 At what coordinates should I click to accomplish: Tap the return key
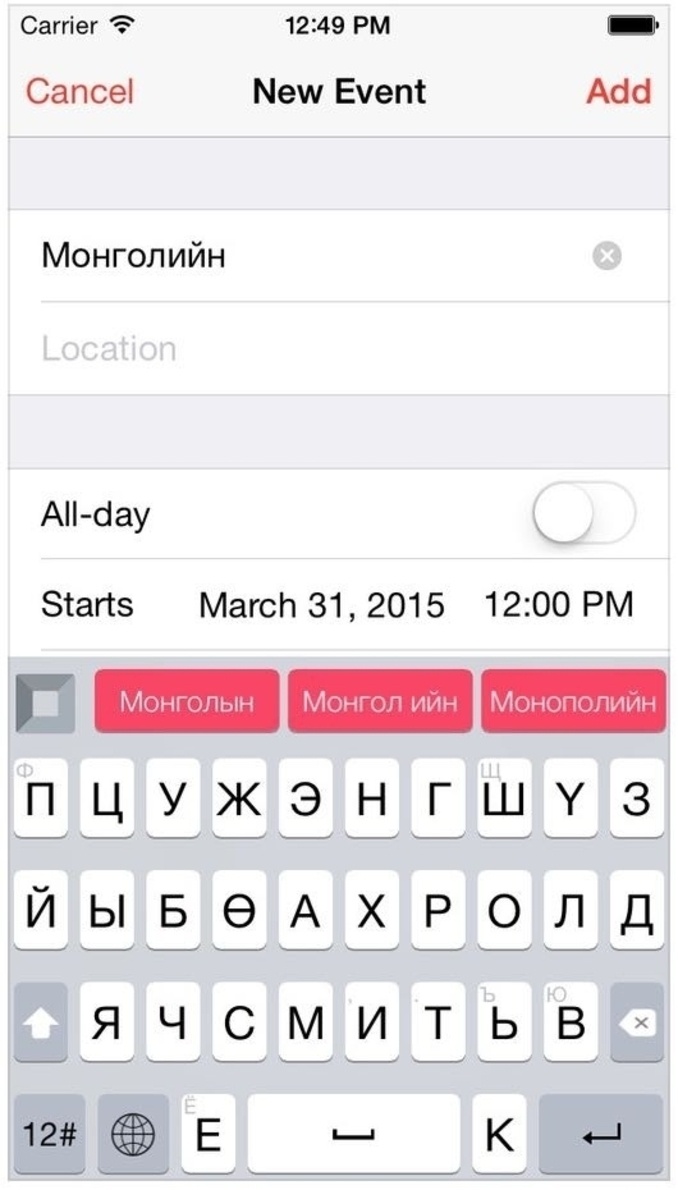point(601,1134)
